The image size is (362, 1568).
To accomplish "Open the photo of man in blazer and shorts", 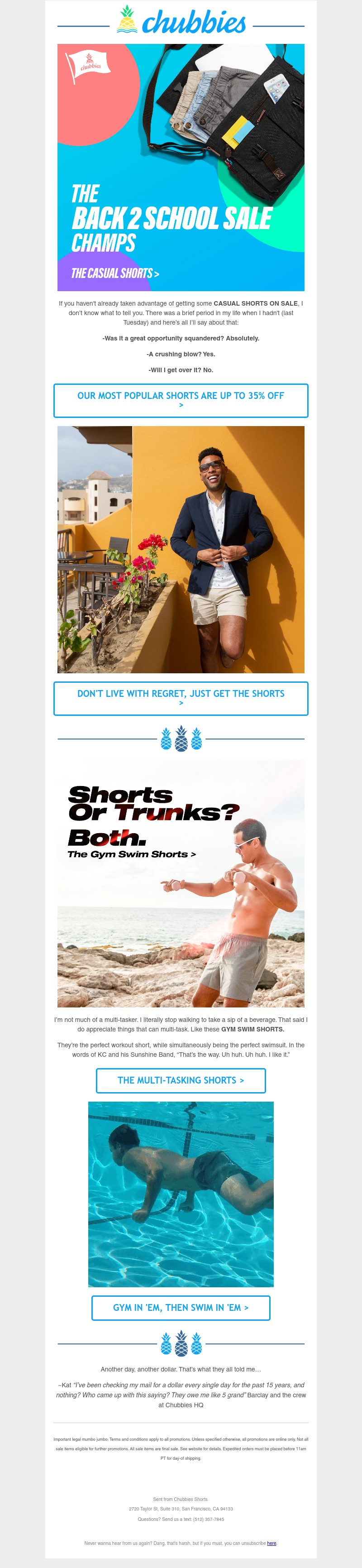I will (x=181, y=549).
